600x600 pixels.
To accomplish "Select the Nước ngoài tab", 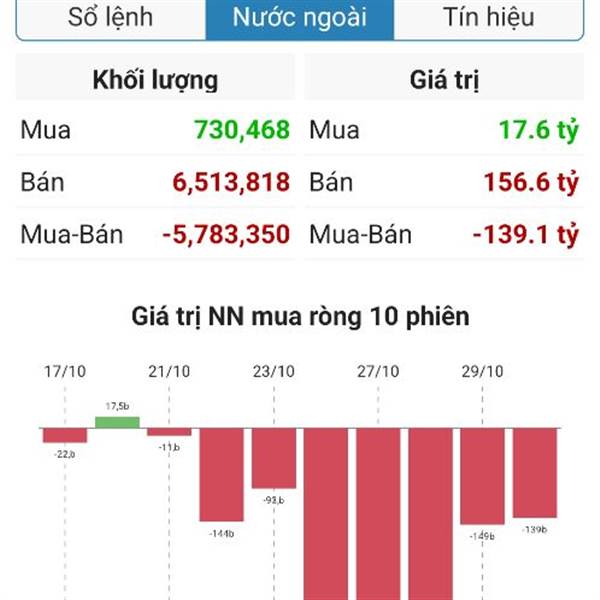I will (x=299, y=18).
